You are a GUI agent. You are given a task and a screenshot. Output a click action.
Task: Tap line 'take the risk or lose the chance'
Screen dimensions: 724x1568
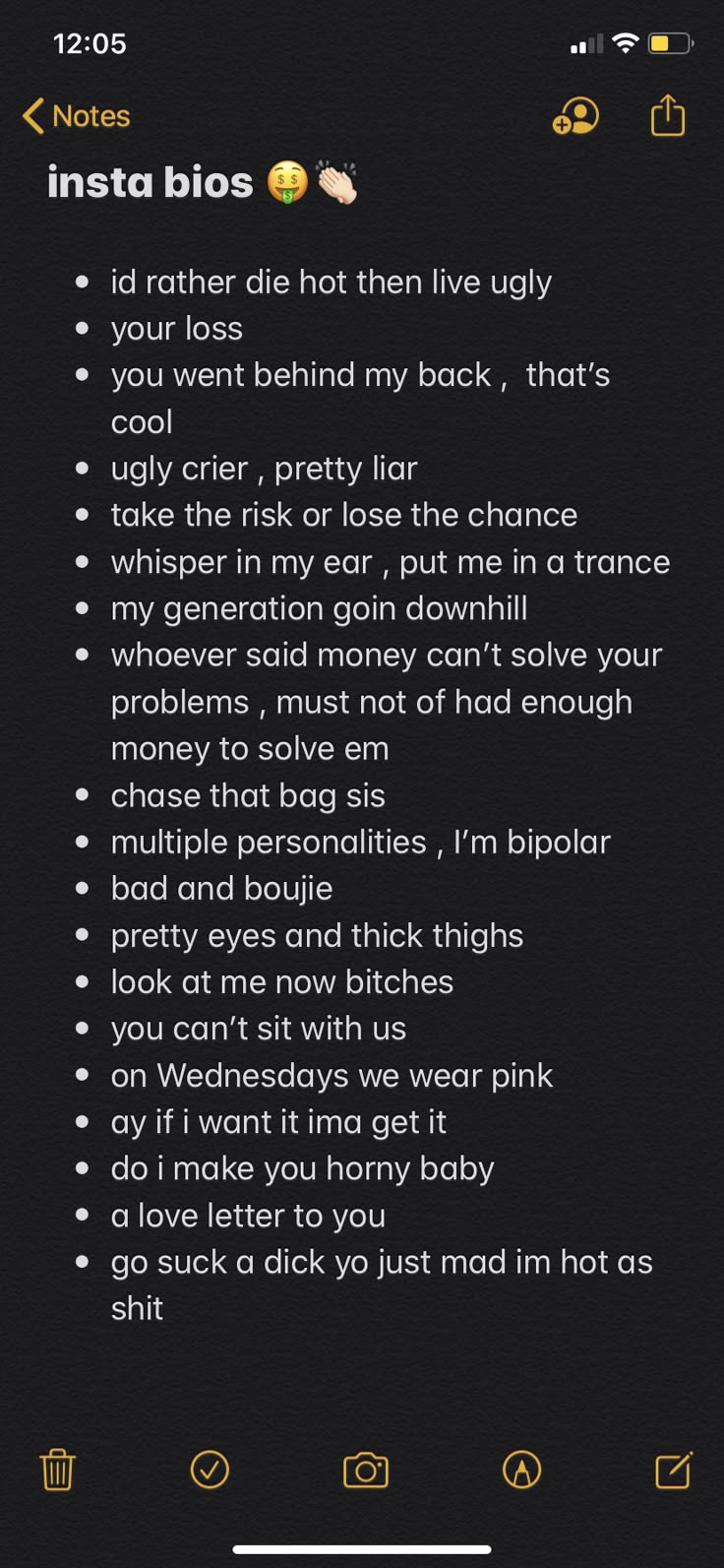point(345,515)
